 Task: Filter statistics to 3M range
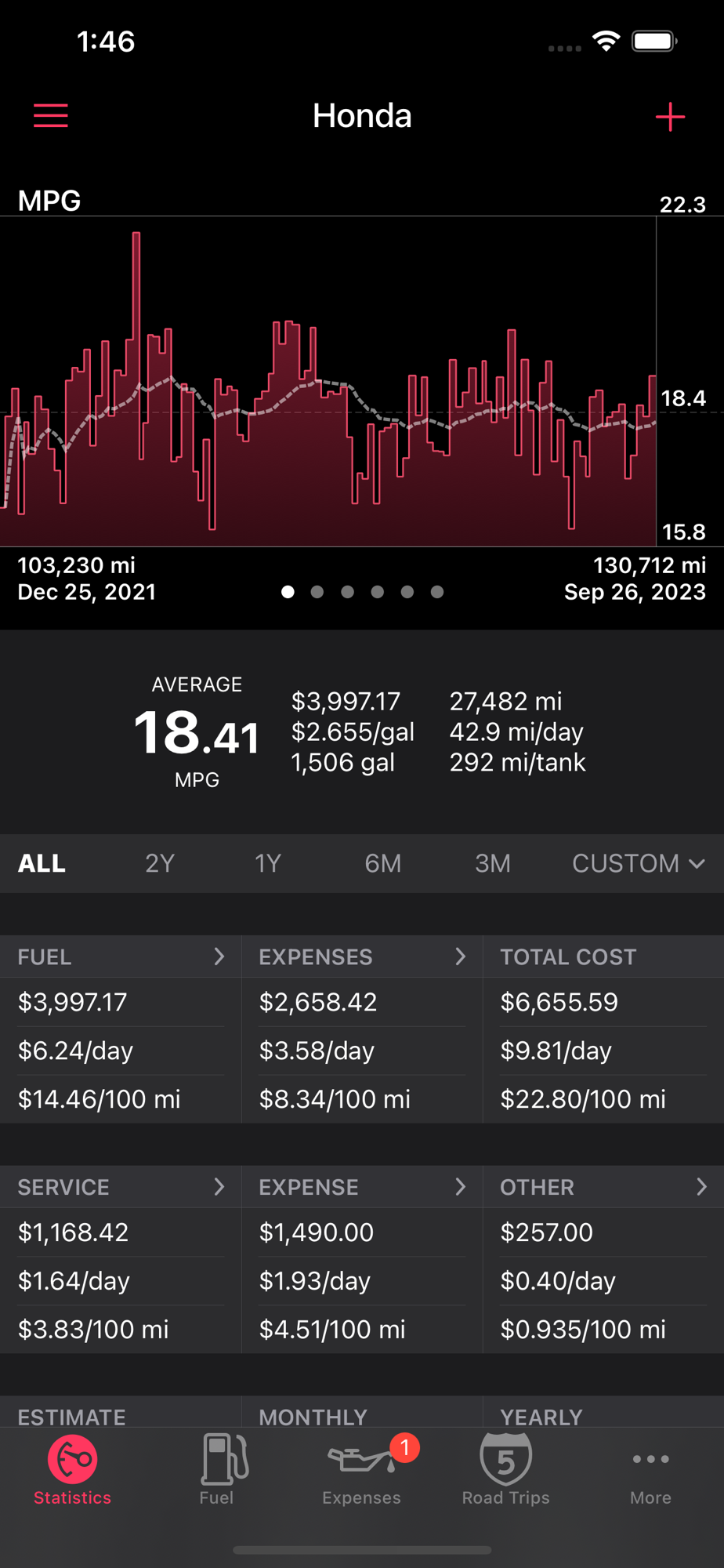[493, 863]
